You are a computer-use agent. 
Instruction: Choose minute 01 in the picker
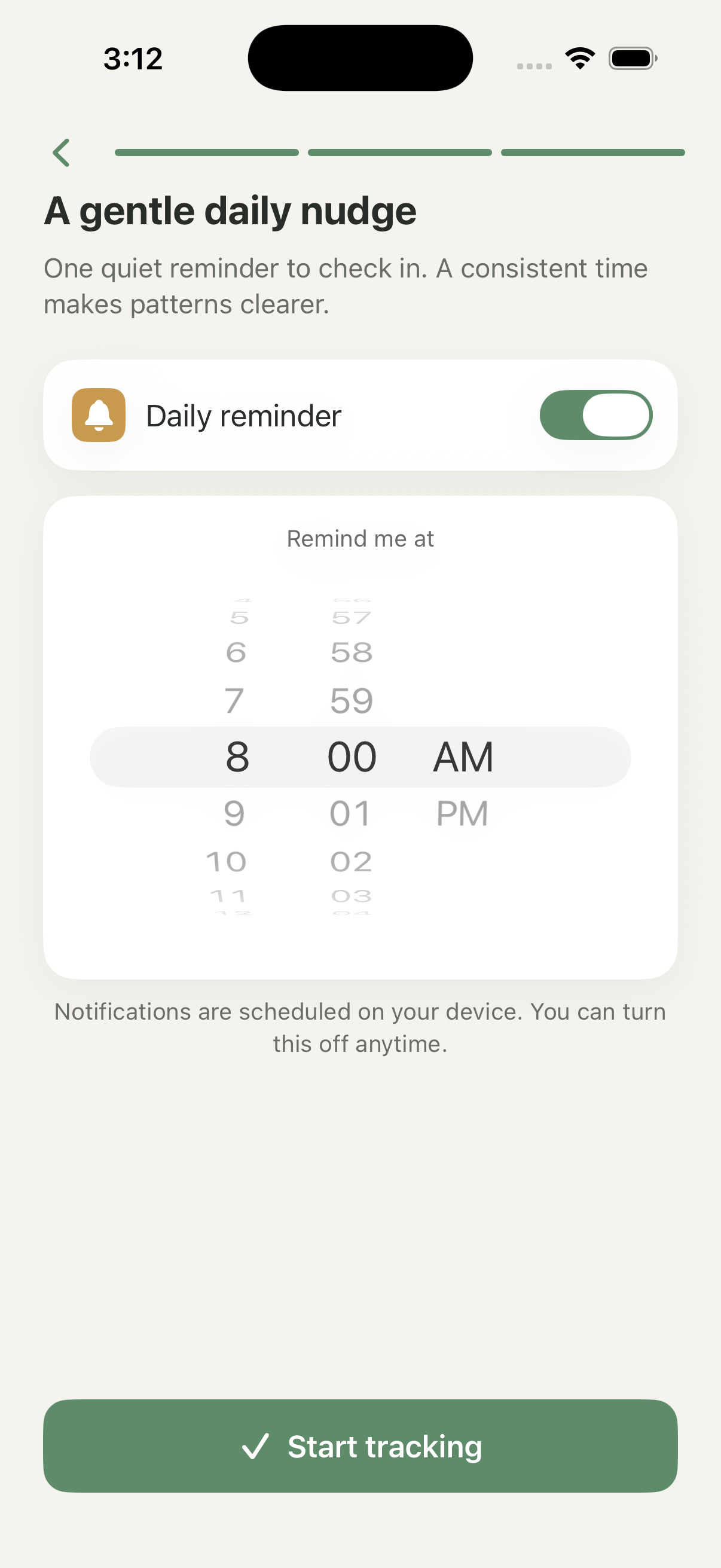tap(350, 813)
